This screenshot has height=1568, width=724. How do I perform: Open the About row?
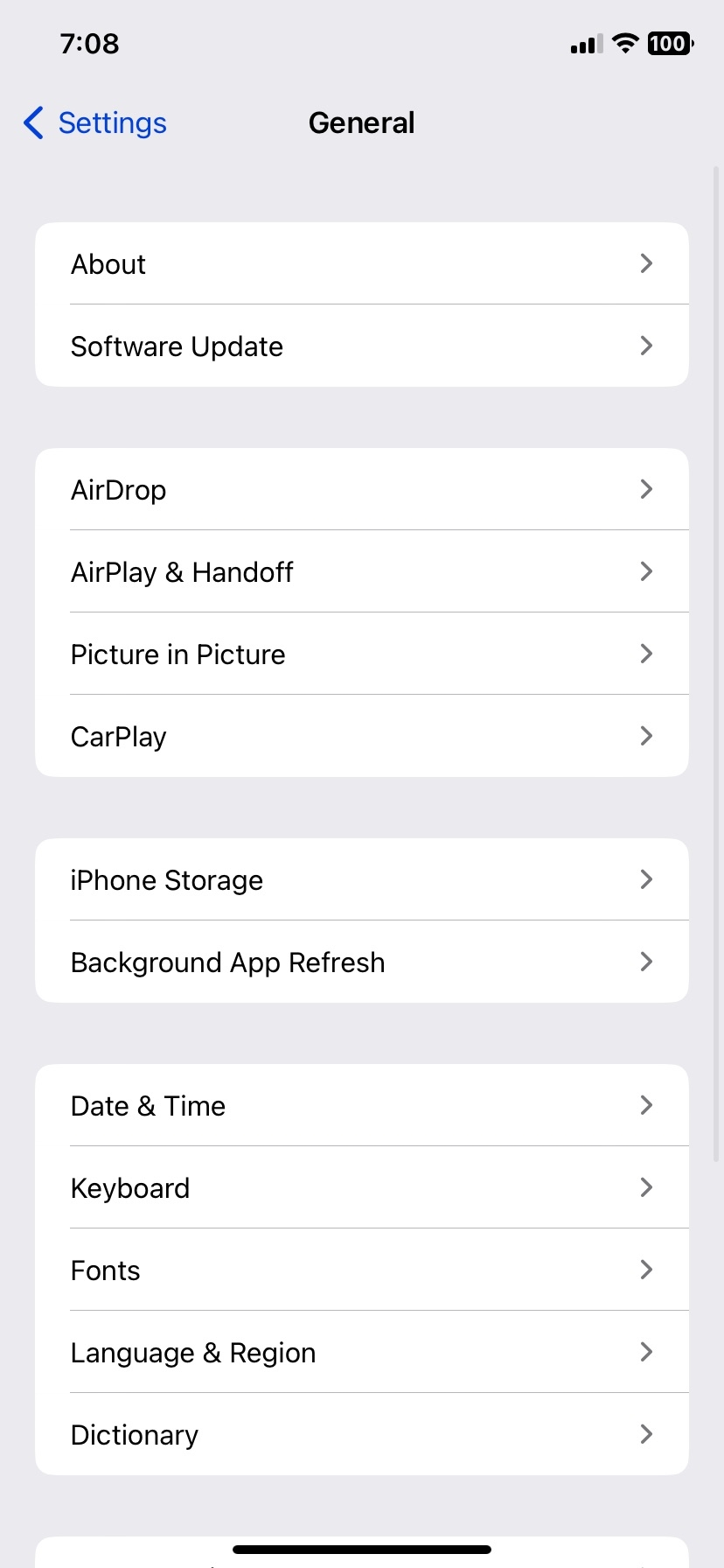[362, 263]
